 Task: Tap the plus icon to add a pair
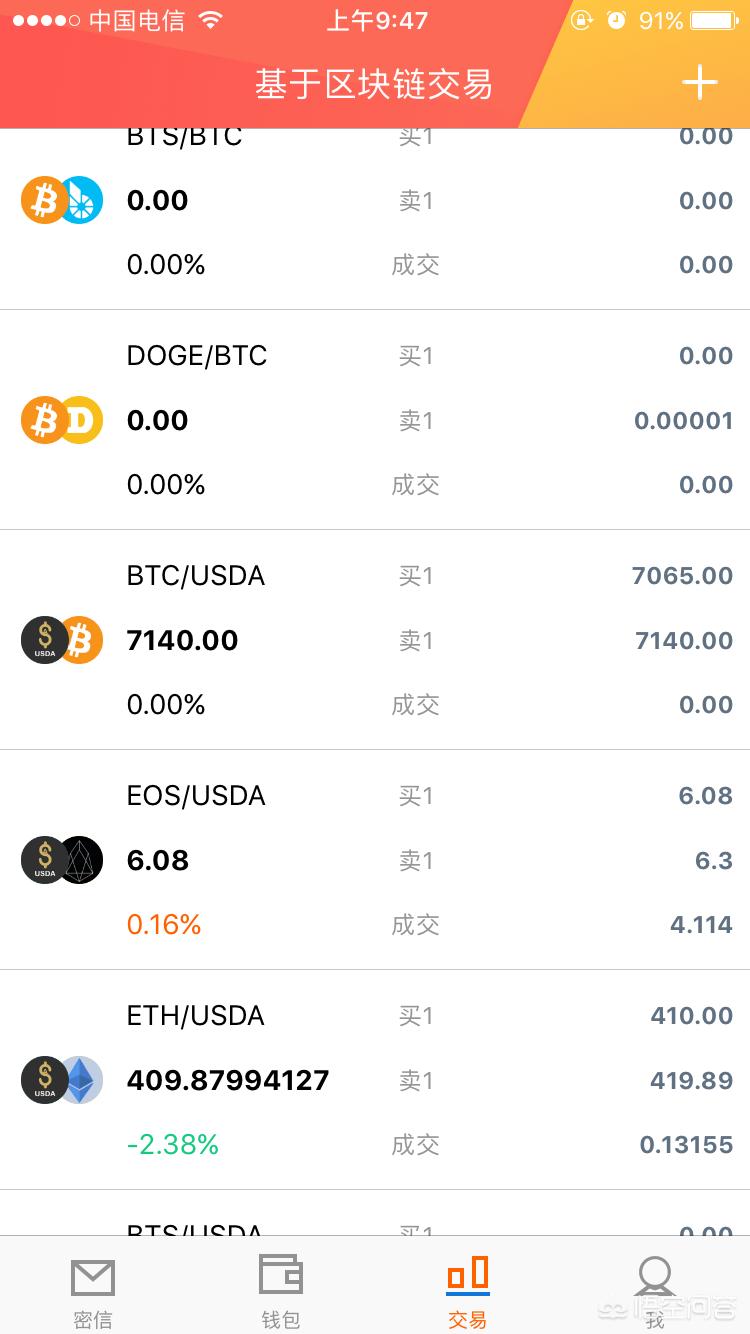[699, 83]
